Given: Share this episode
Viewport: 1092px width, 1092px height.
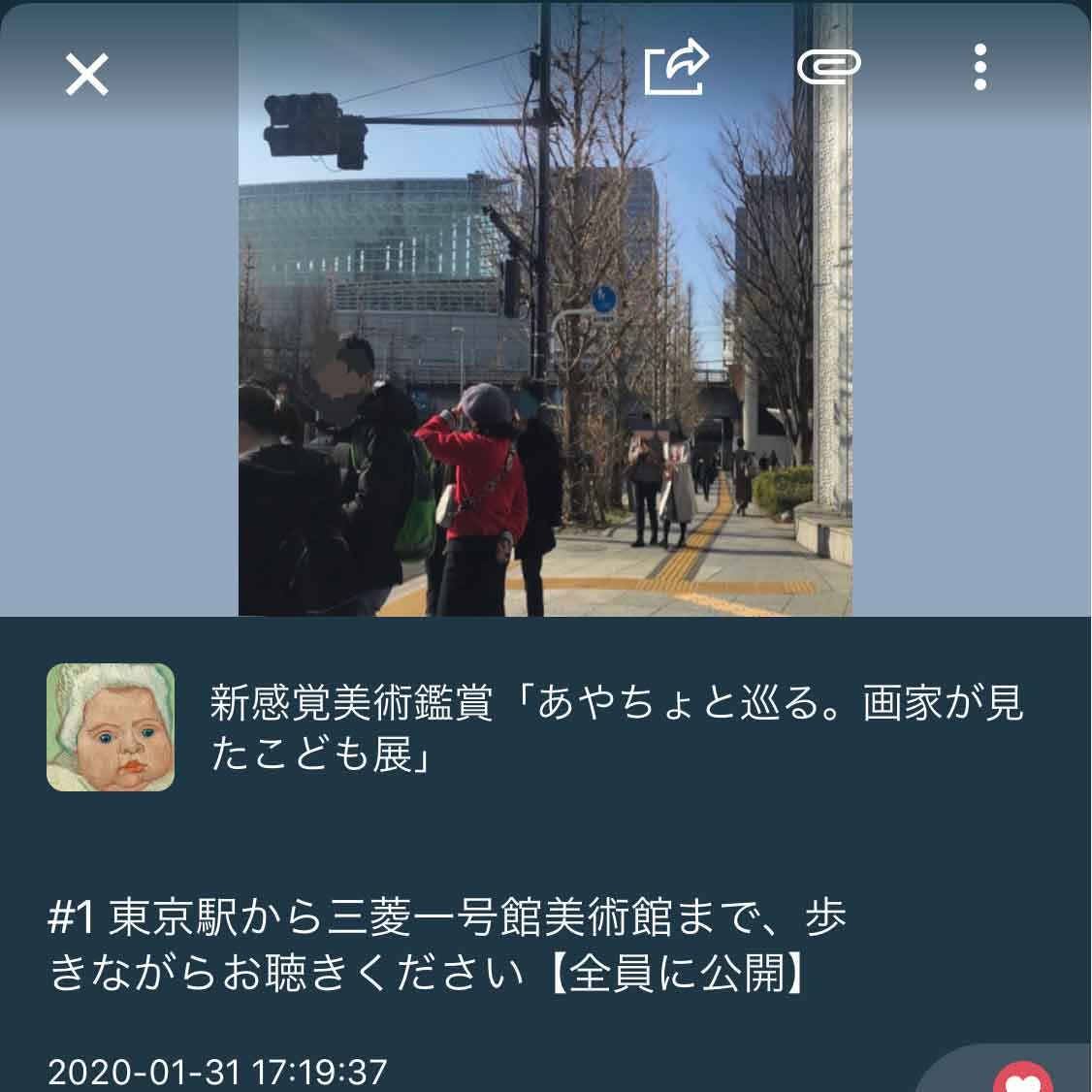Looking at the screenshot, I should coord(676,66).
